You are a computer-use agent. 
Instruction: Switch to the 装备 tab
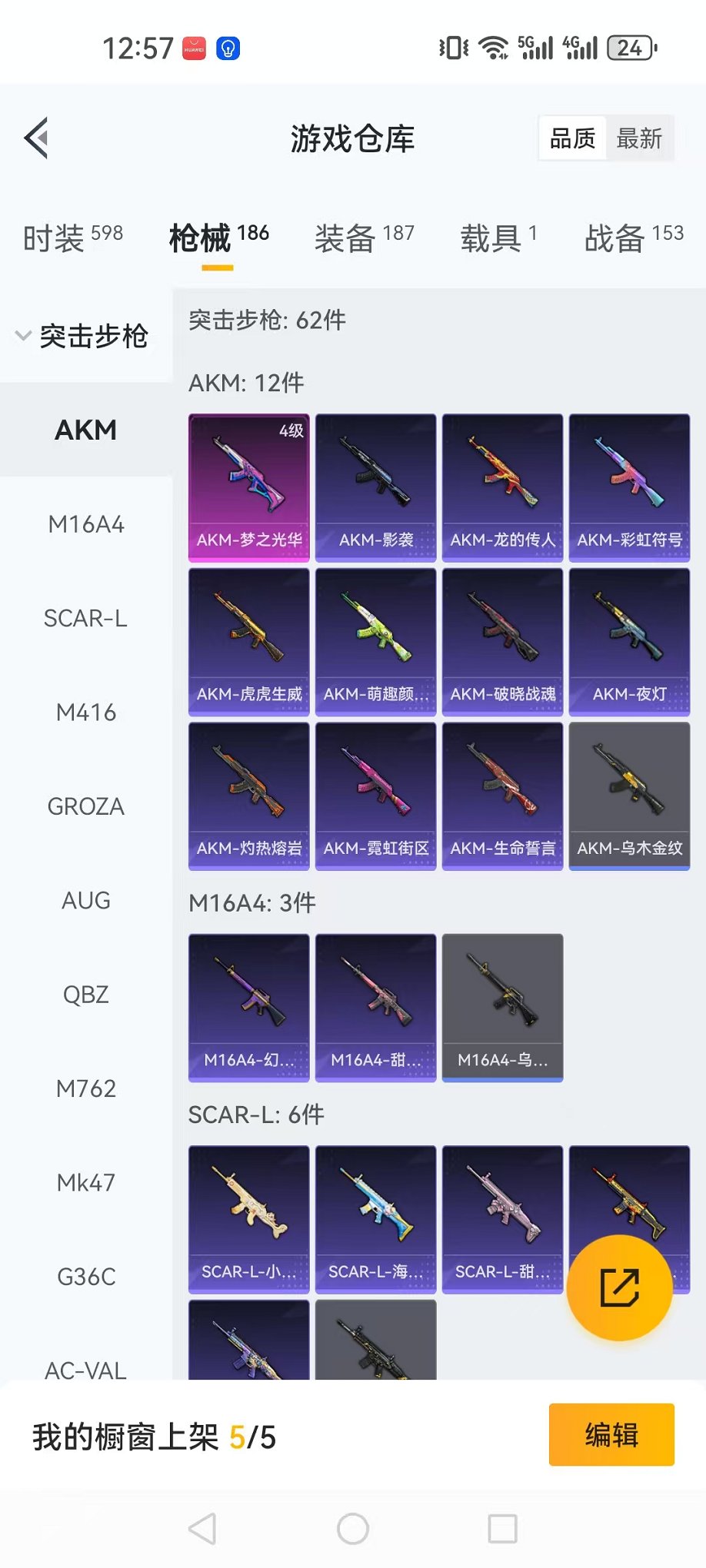(364, 238)
